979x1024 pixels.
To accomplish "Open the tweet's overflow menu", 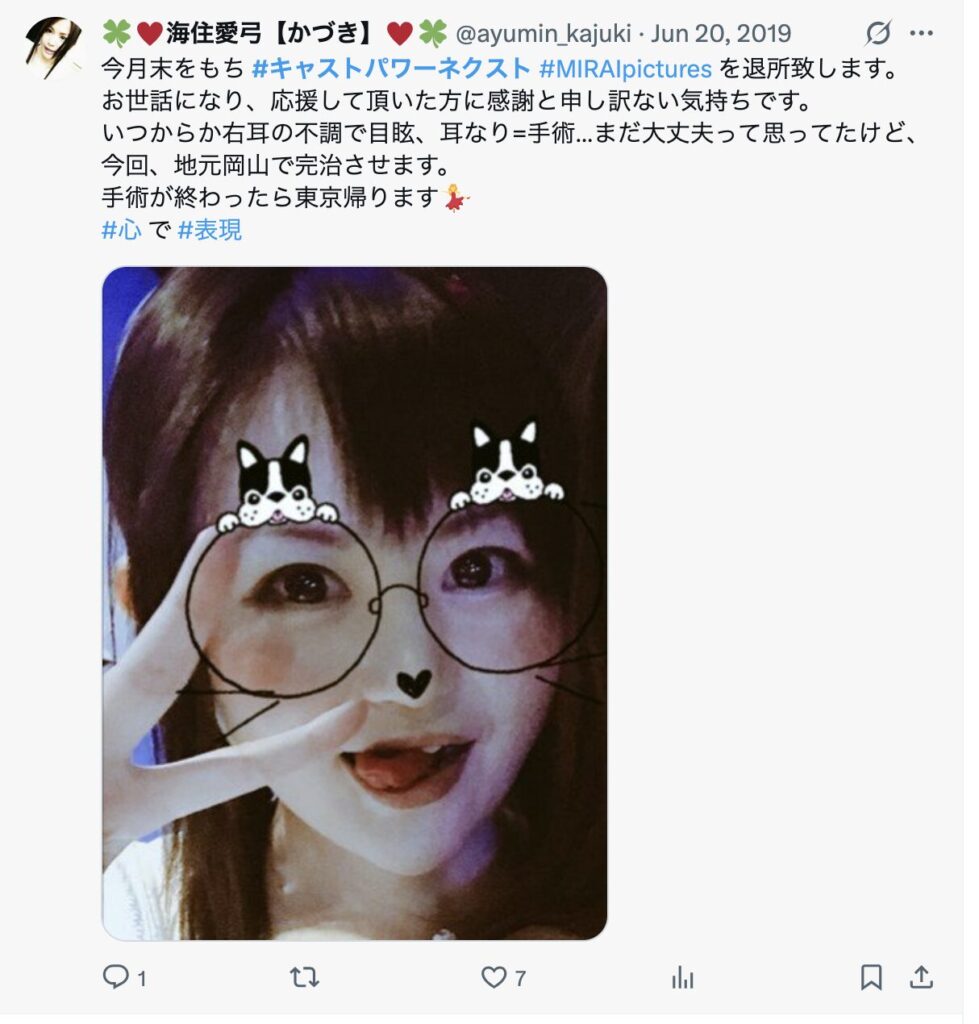I will [922, 34].
